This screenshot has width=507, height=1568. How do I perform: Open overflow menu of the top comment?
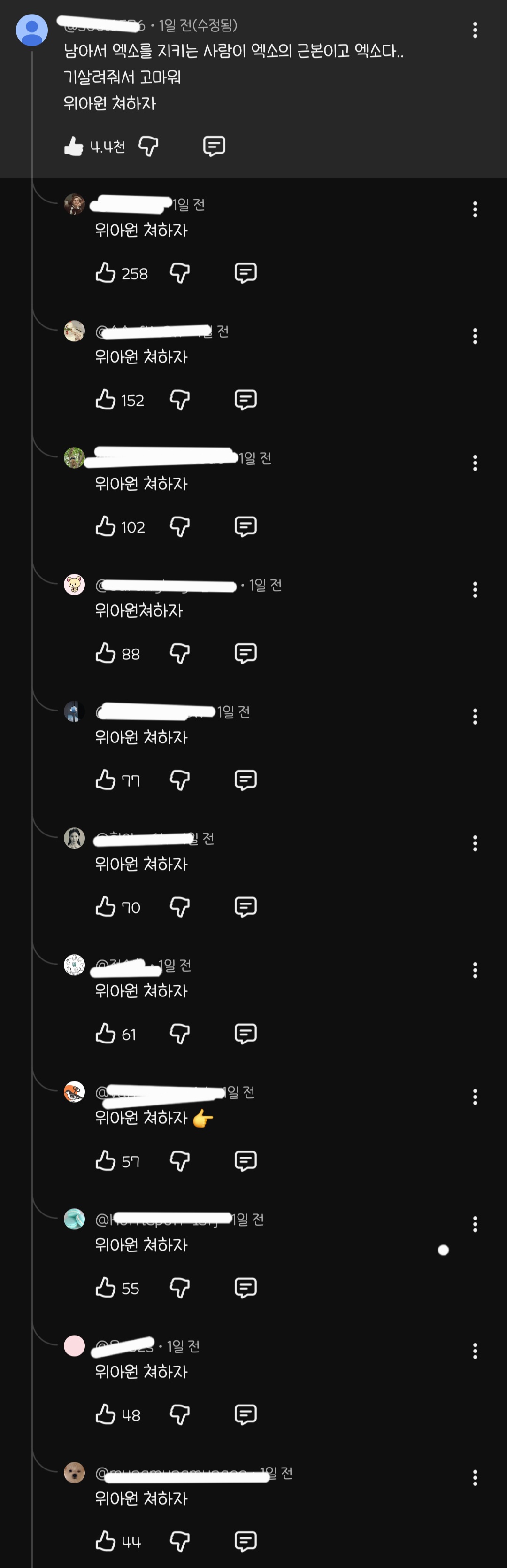475,30
